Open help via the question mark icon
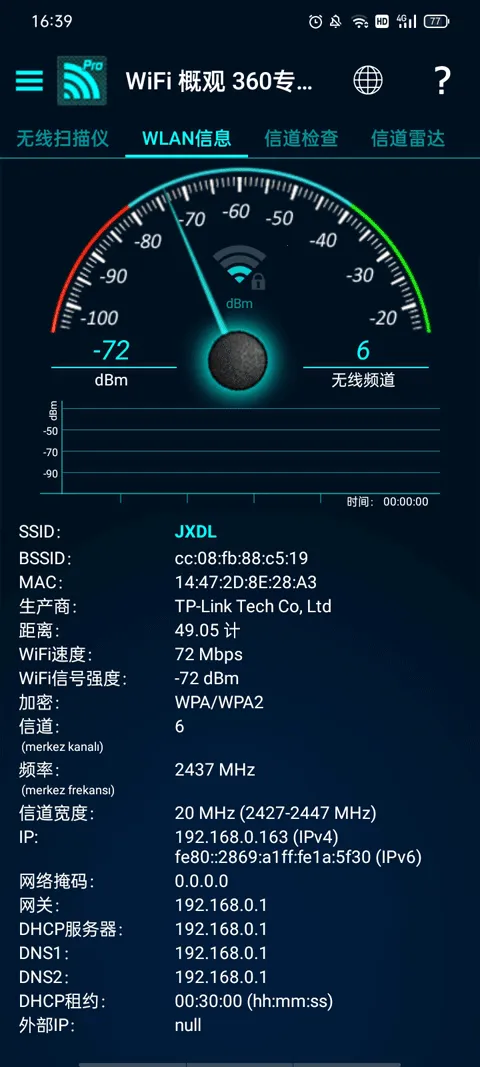 tap(442, 81)
